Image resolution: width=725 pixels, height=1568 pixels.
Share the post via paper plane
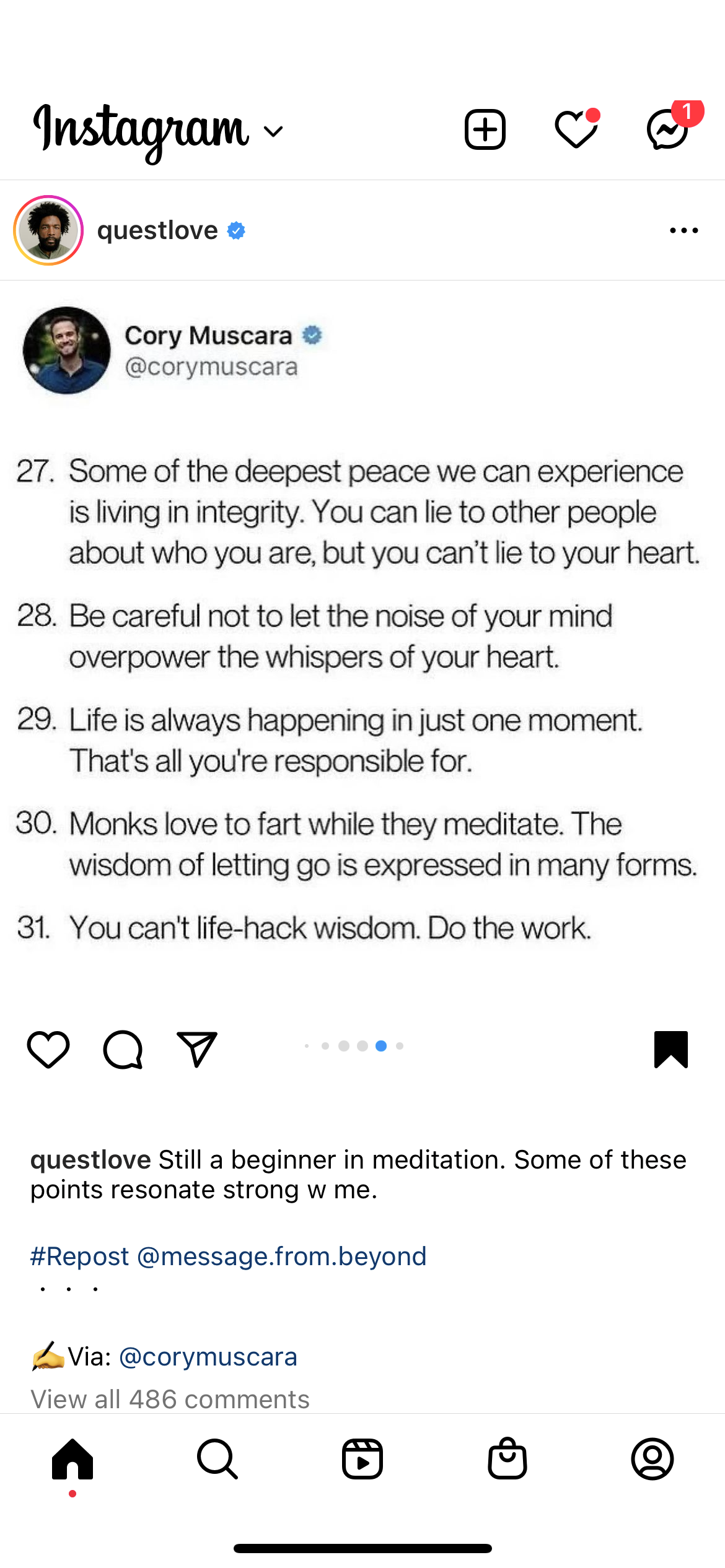point(197,1049)
